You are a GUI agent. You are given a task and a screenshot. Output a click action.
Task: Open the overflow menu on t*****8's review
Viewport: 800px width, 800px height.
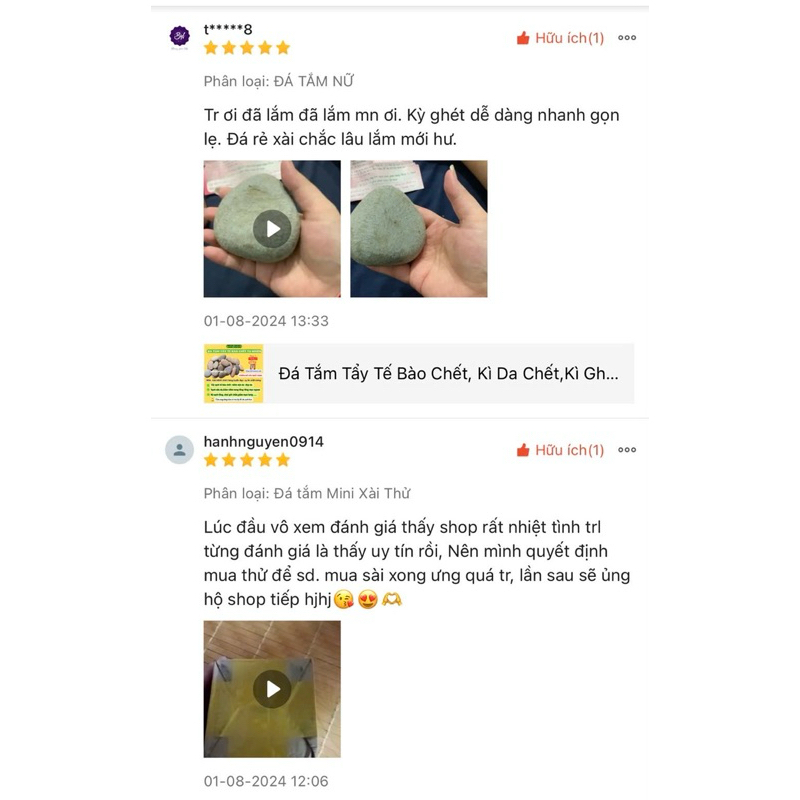point(627,38)
